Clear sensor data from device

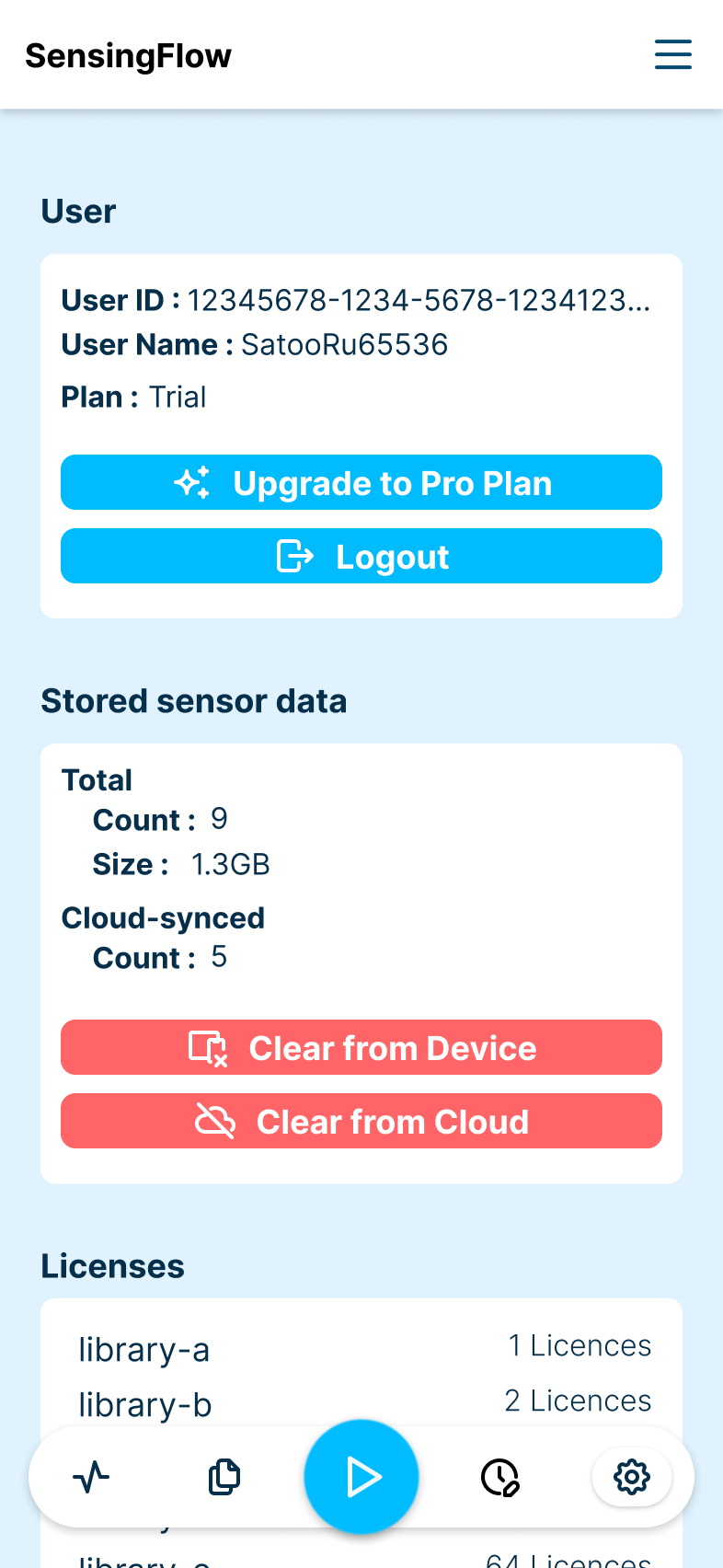coord(361,1047)
